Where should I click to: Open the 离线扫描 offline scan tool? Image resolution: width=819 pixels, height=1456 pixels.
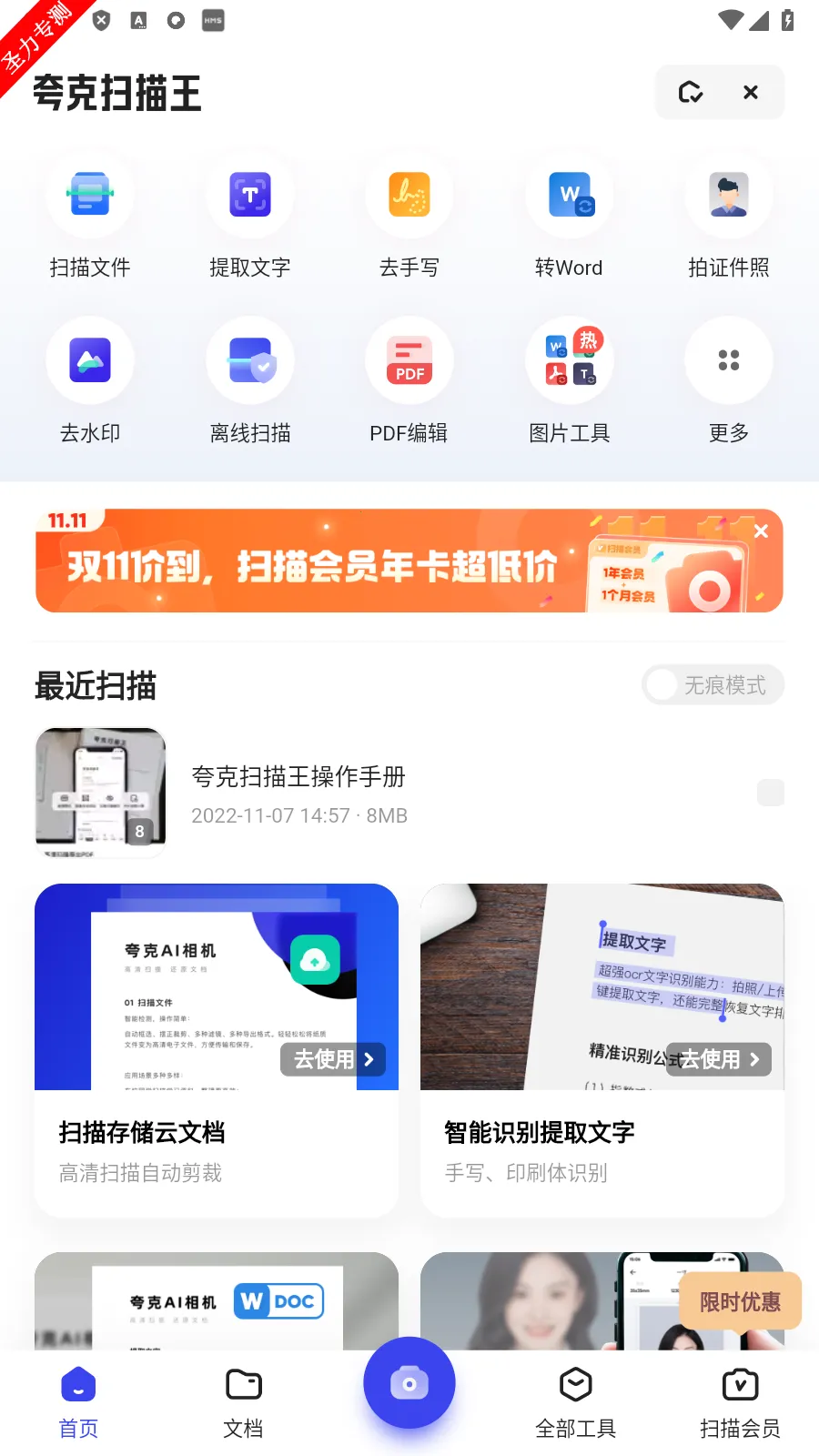pos(249,382)
